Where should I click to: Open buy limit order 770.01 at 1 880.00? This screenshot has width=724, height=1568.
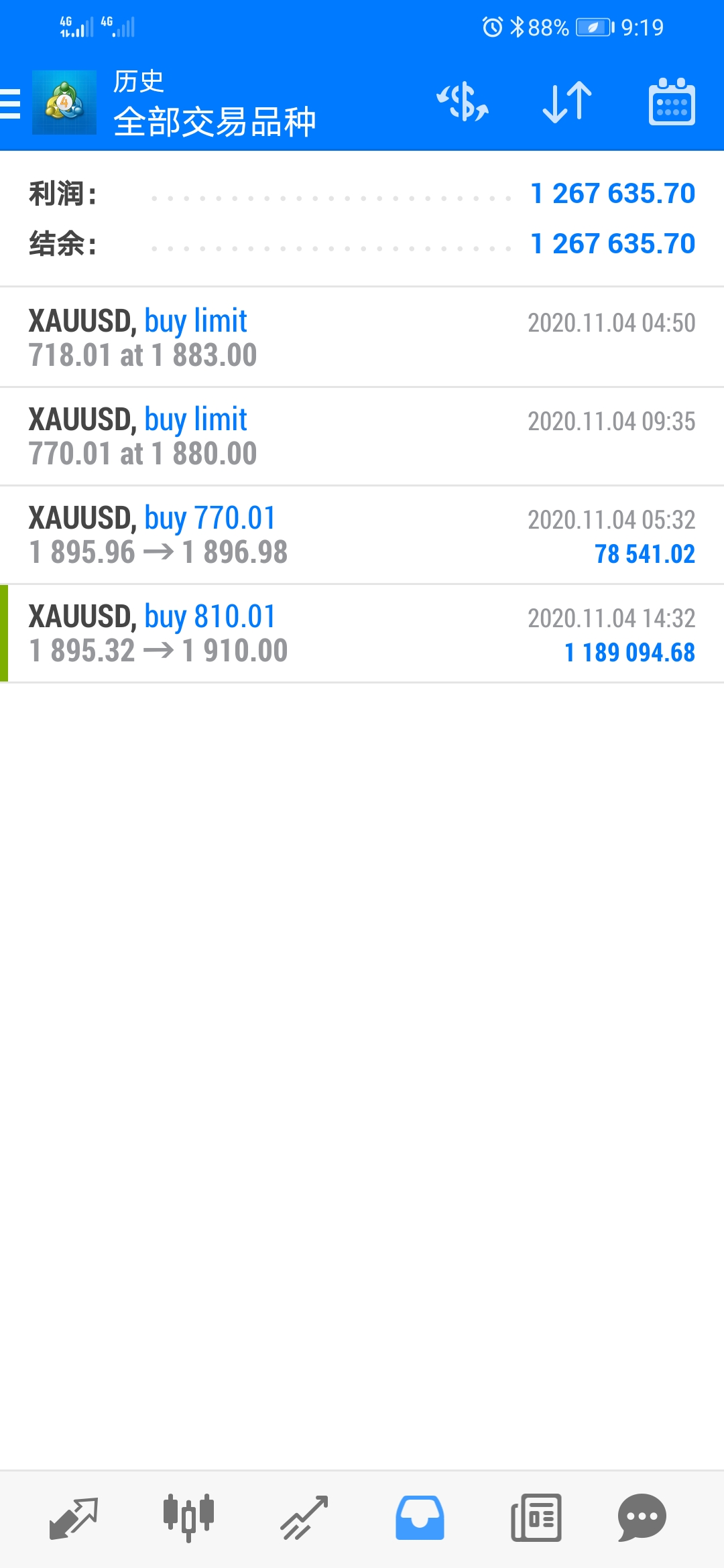[362, 436]
